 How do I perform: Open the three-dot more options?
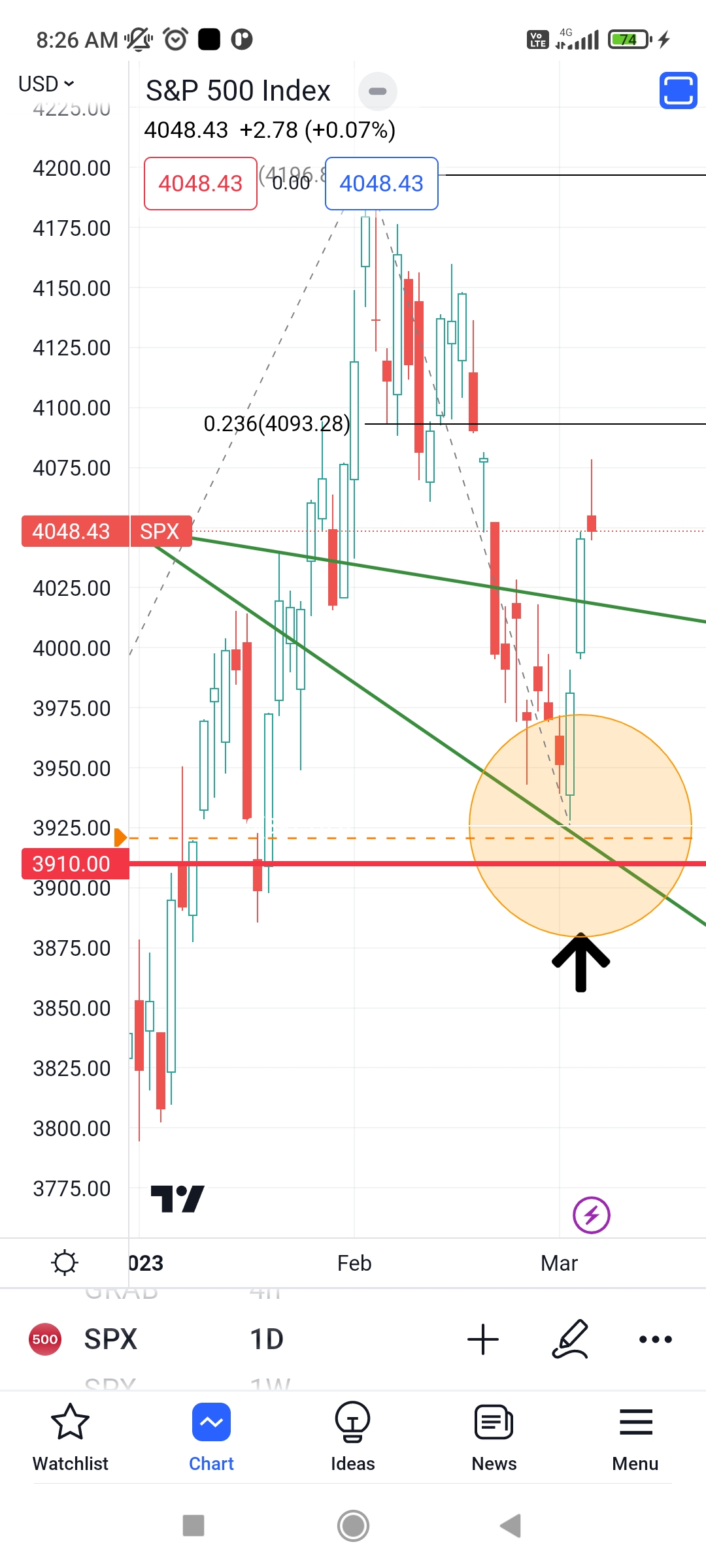tap(656, 1339)
